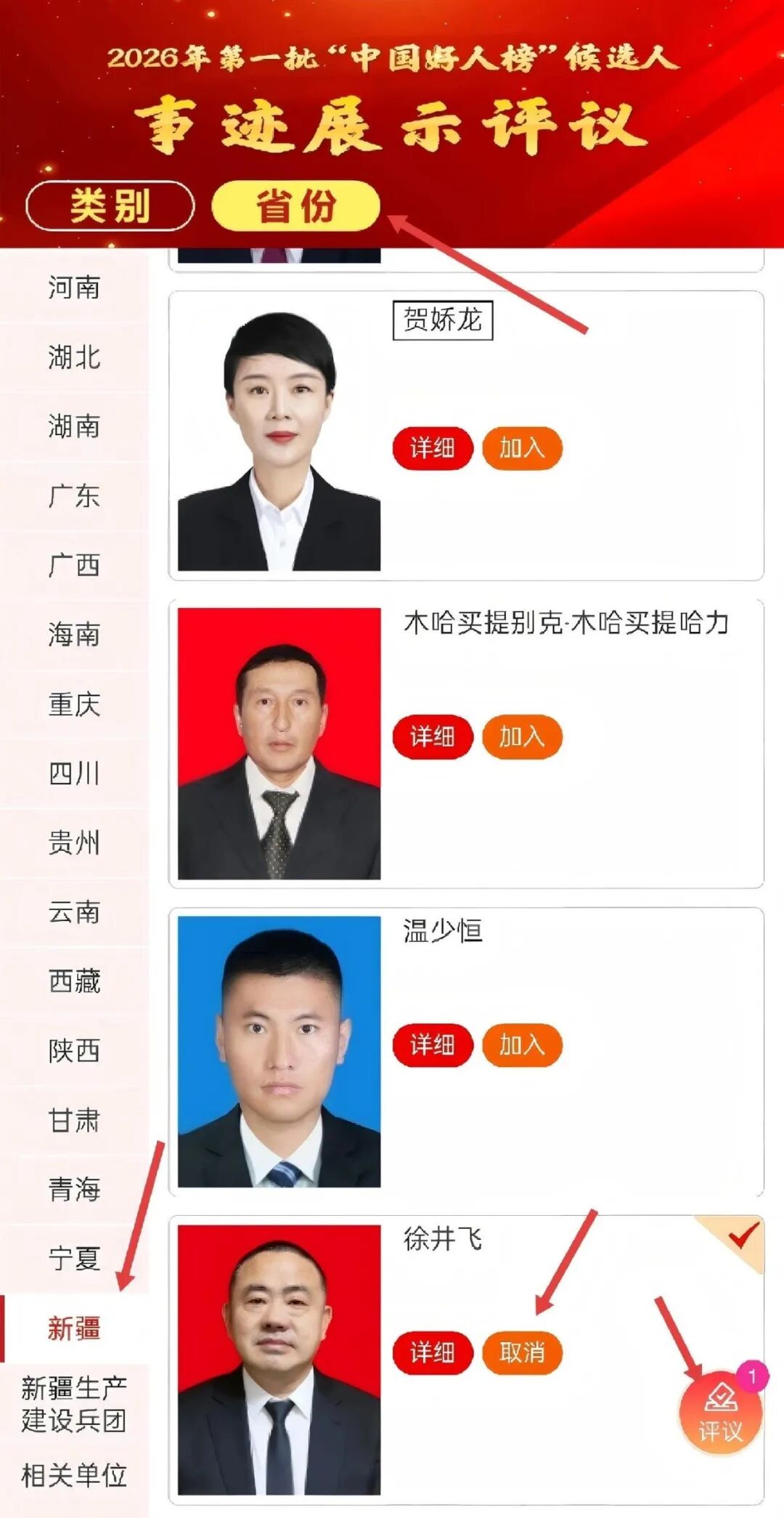The width and height of the screenshot is (784, 1518).
Task: Select 甘肃 province
Action: 74,1120
